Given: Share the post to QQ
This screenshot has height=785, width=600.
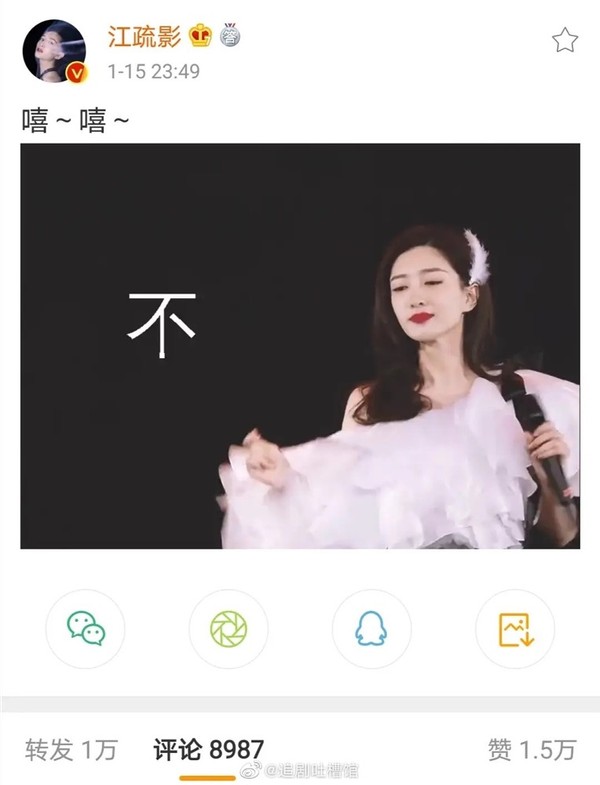Looking at the screenshot, I should (x=371, y=629).
